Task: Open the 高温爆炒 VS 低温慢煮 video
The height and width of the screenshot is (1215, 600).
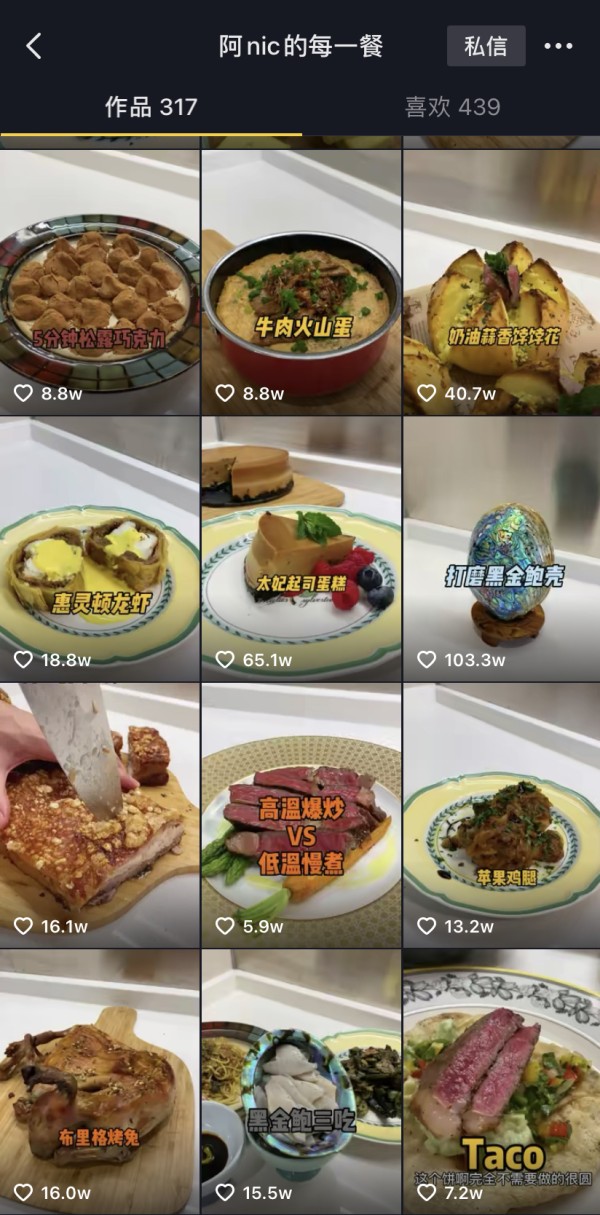Action: point(300,814)
